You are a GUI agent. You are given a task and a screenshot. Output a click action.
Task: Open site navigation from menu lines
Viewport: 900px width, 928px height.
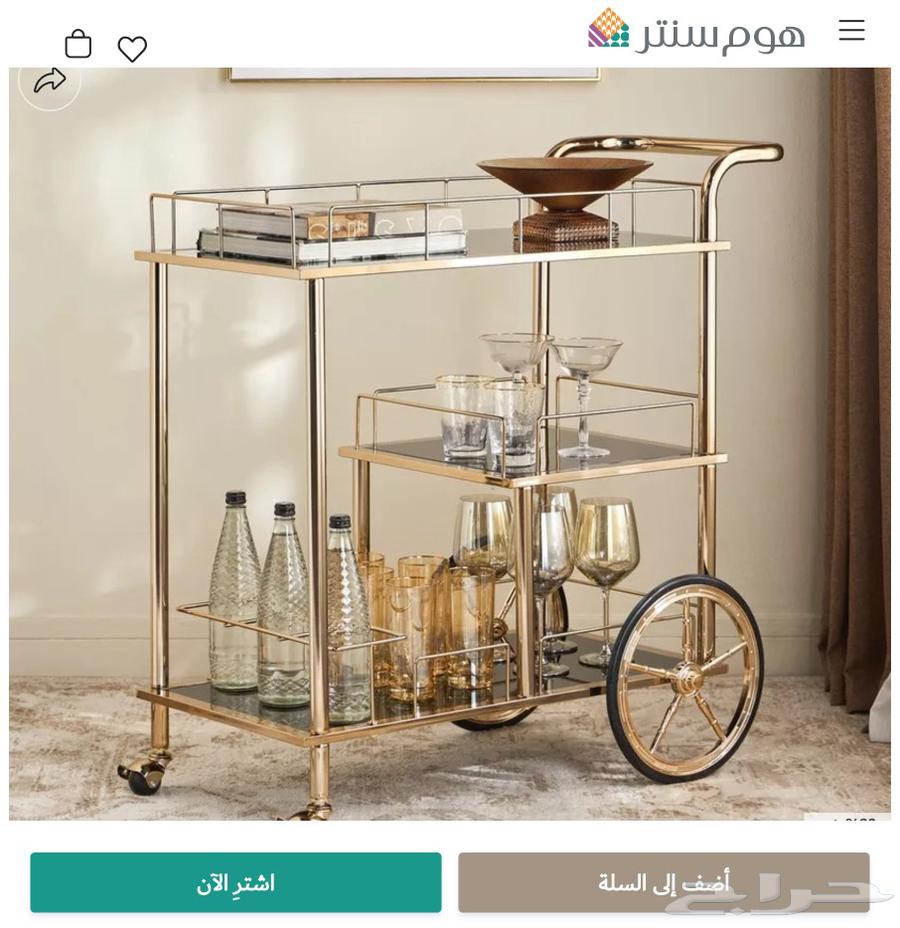(x=851, y=30)
